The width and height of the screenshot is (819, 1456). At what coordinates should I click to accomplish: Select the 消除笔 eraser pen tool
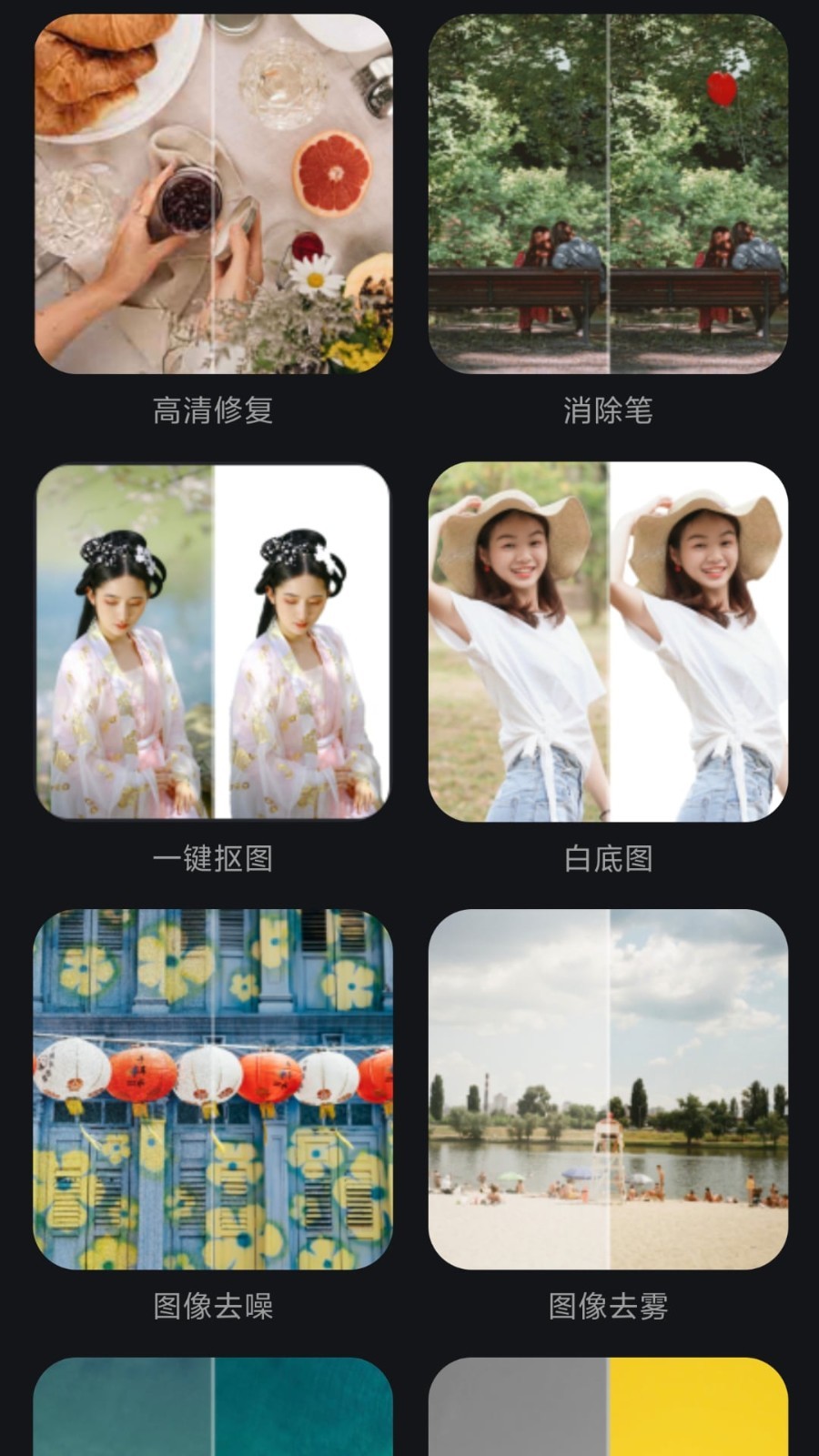[608, 194]
